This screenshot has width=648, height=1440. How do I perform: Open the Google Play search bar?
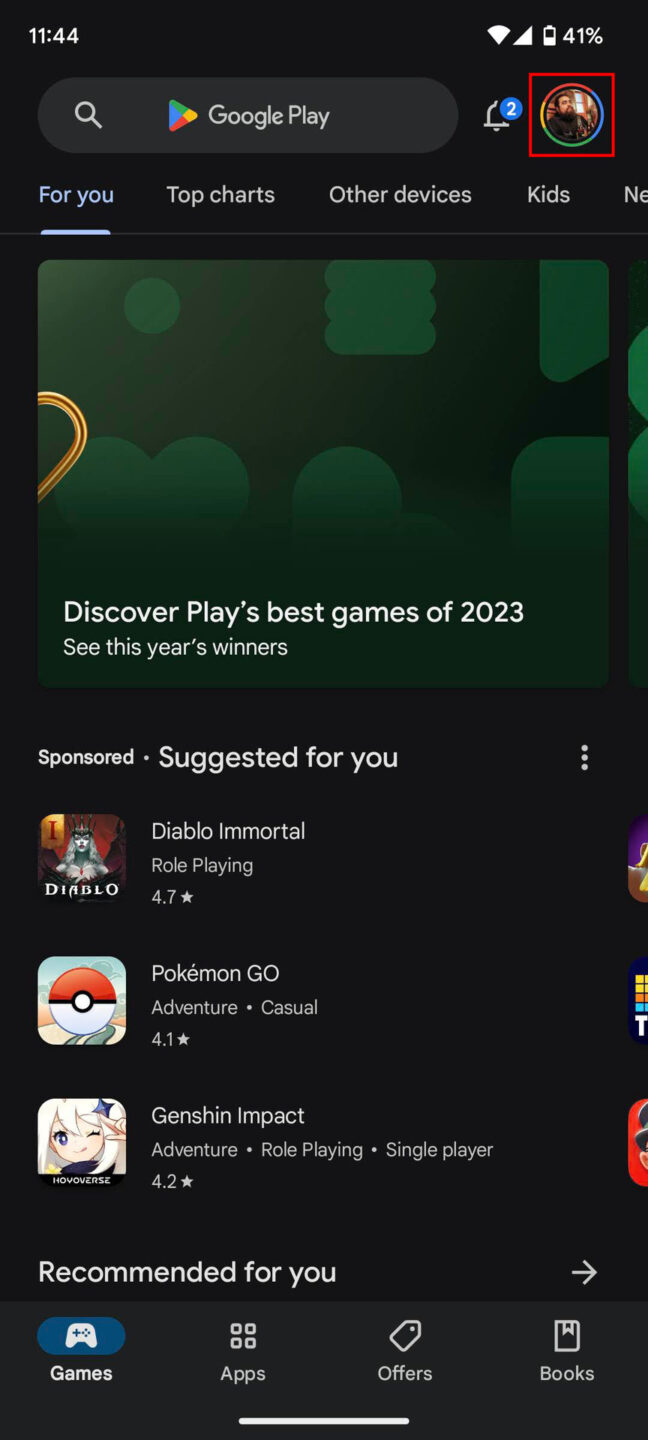point(247,116)
